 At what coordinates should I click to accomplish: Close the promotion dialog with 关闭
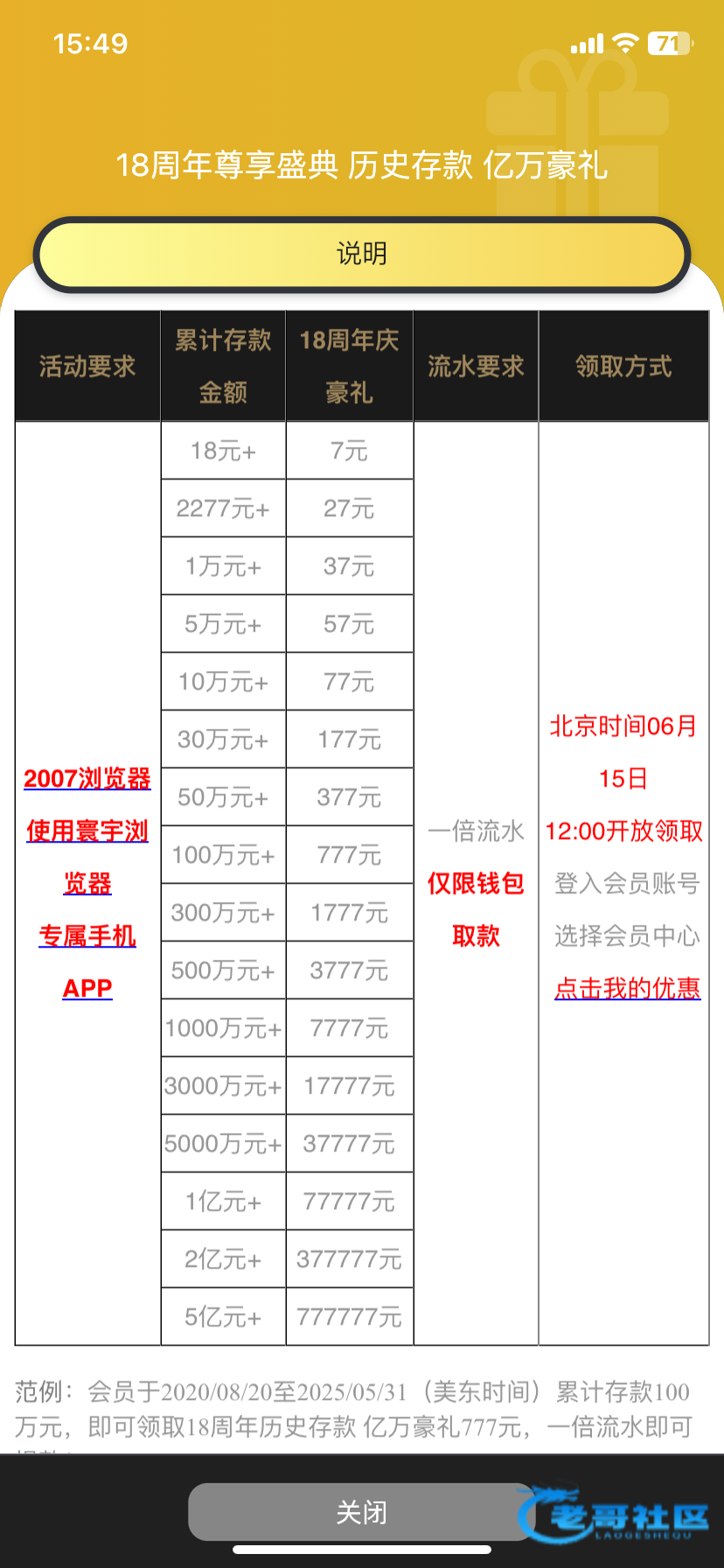coord(361,1511)
